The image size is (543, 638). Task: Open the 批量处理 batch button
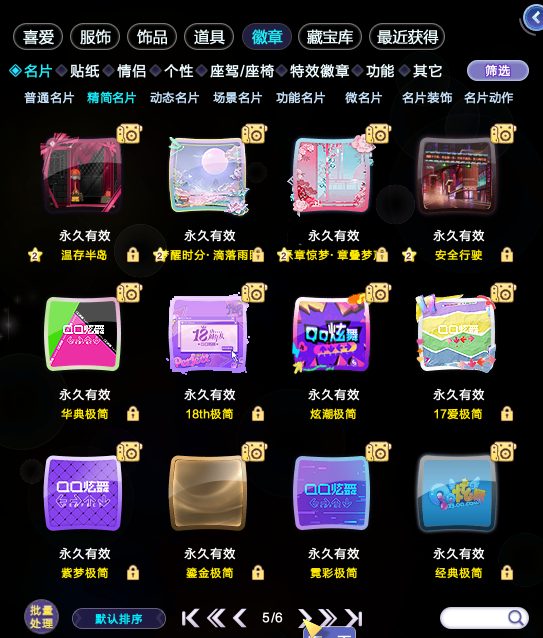click(x=41, y=617)
